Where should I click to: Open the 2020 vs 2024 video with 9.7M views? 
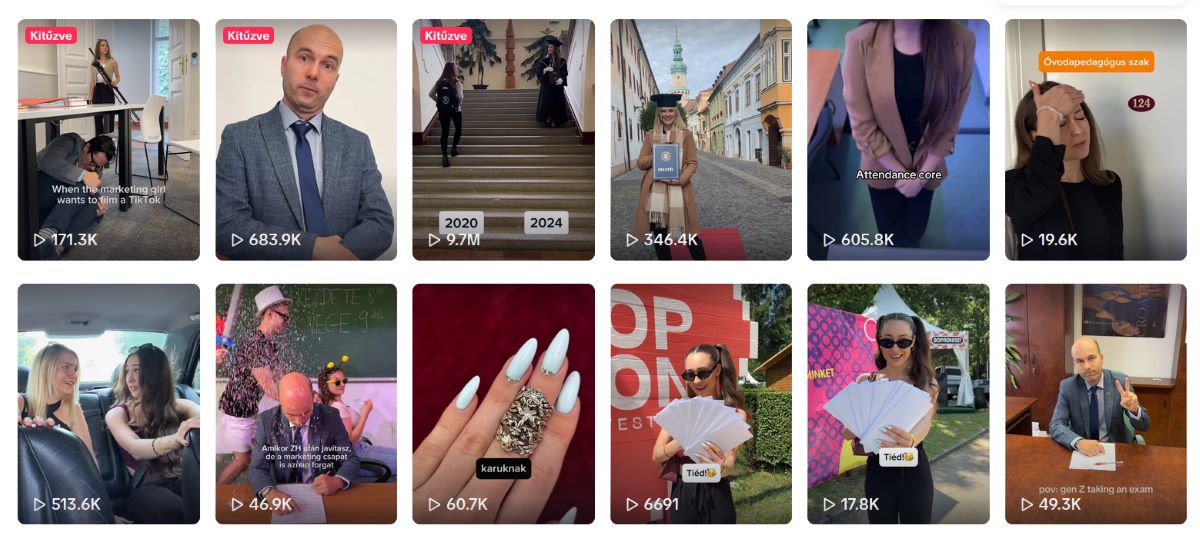tap(503, 140)
